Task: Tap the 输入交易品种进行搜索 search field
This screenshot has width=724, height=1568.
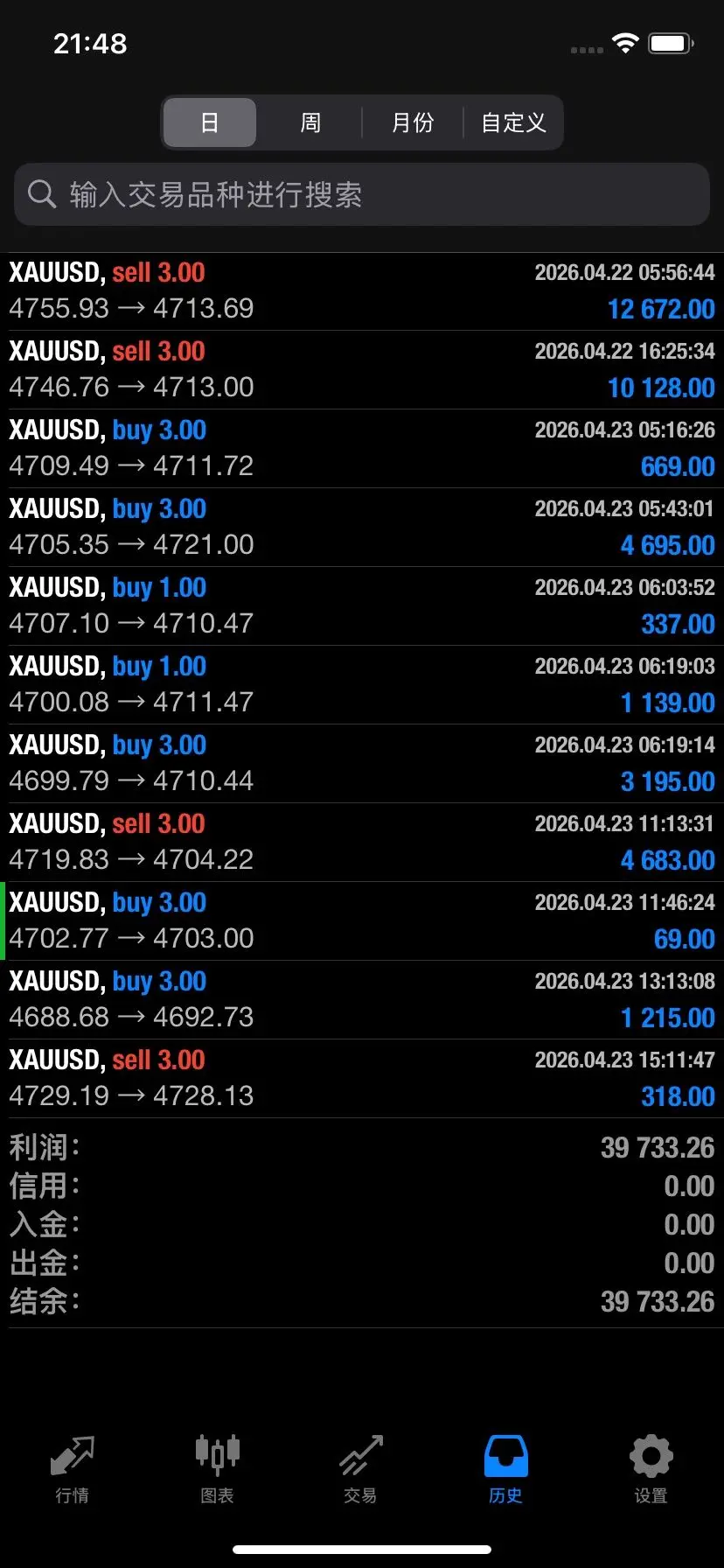Action: [362, 194]
